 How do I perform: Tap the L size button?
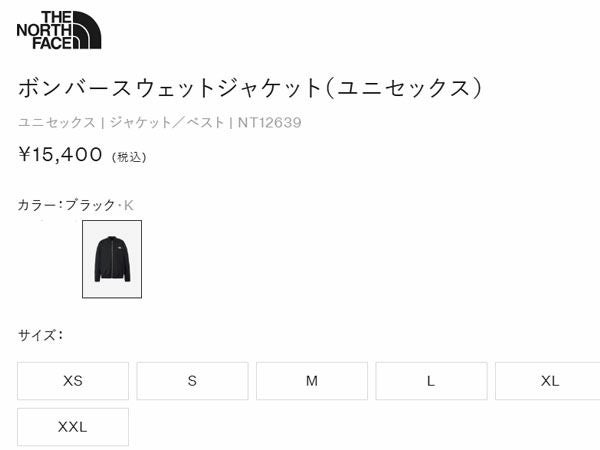(431, 381)
